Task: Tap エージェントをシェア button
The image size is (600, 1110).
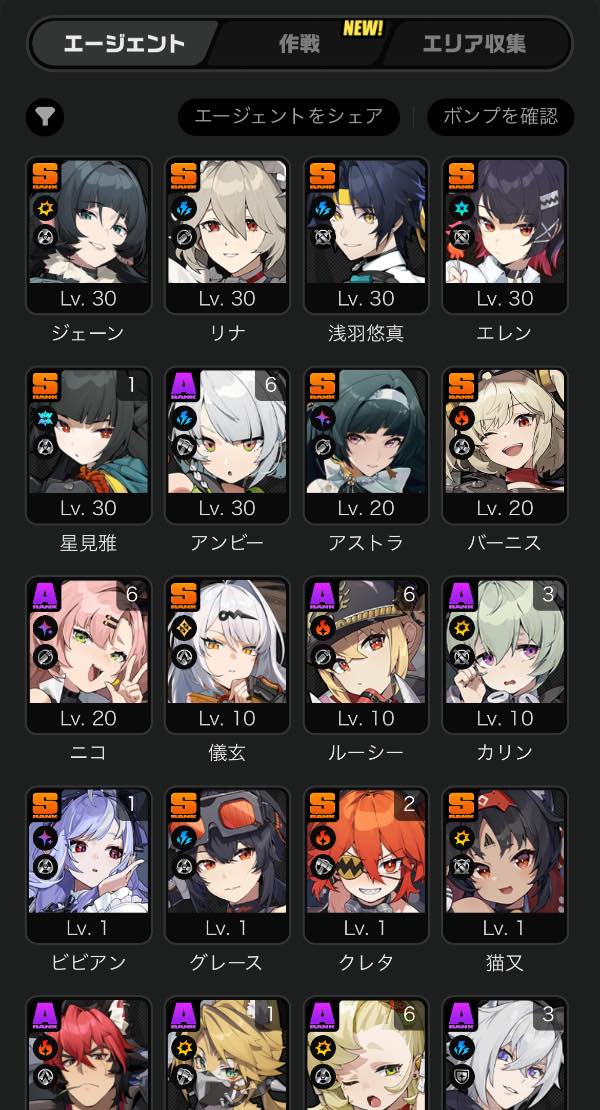Action: 289,117
